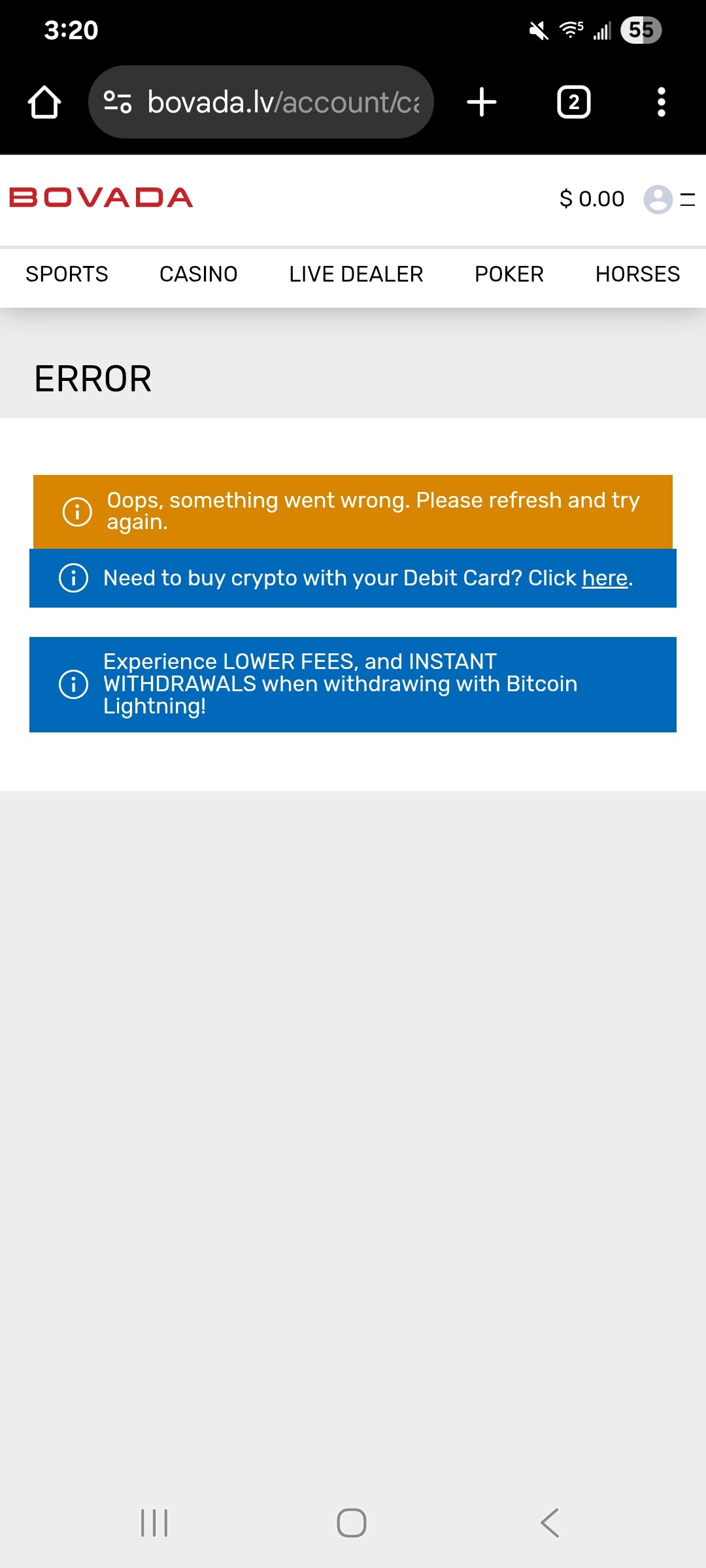This screenshot has height=1568, width=706.
Task: Open the Live Dealer section
Action: pos(356,274)
